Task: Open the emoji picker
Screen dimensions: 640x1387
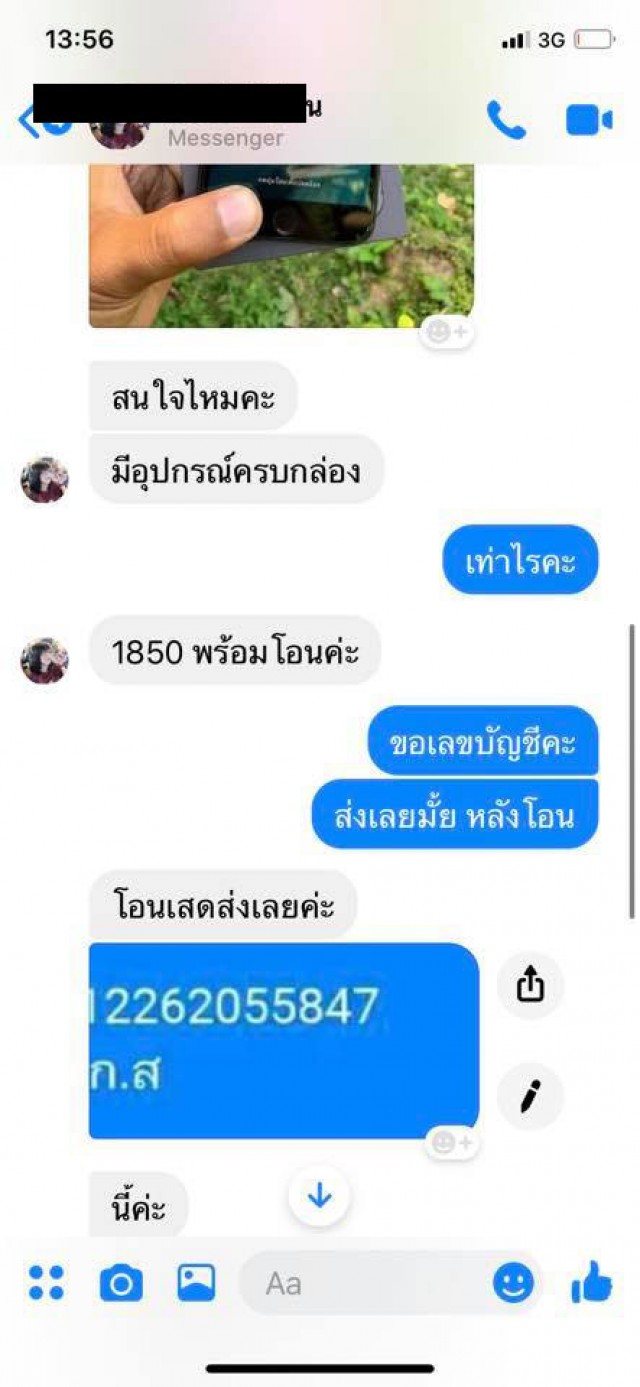Action: click(513, 1283)
